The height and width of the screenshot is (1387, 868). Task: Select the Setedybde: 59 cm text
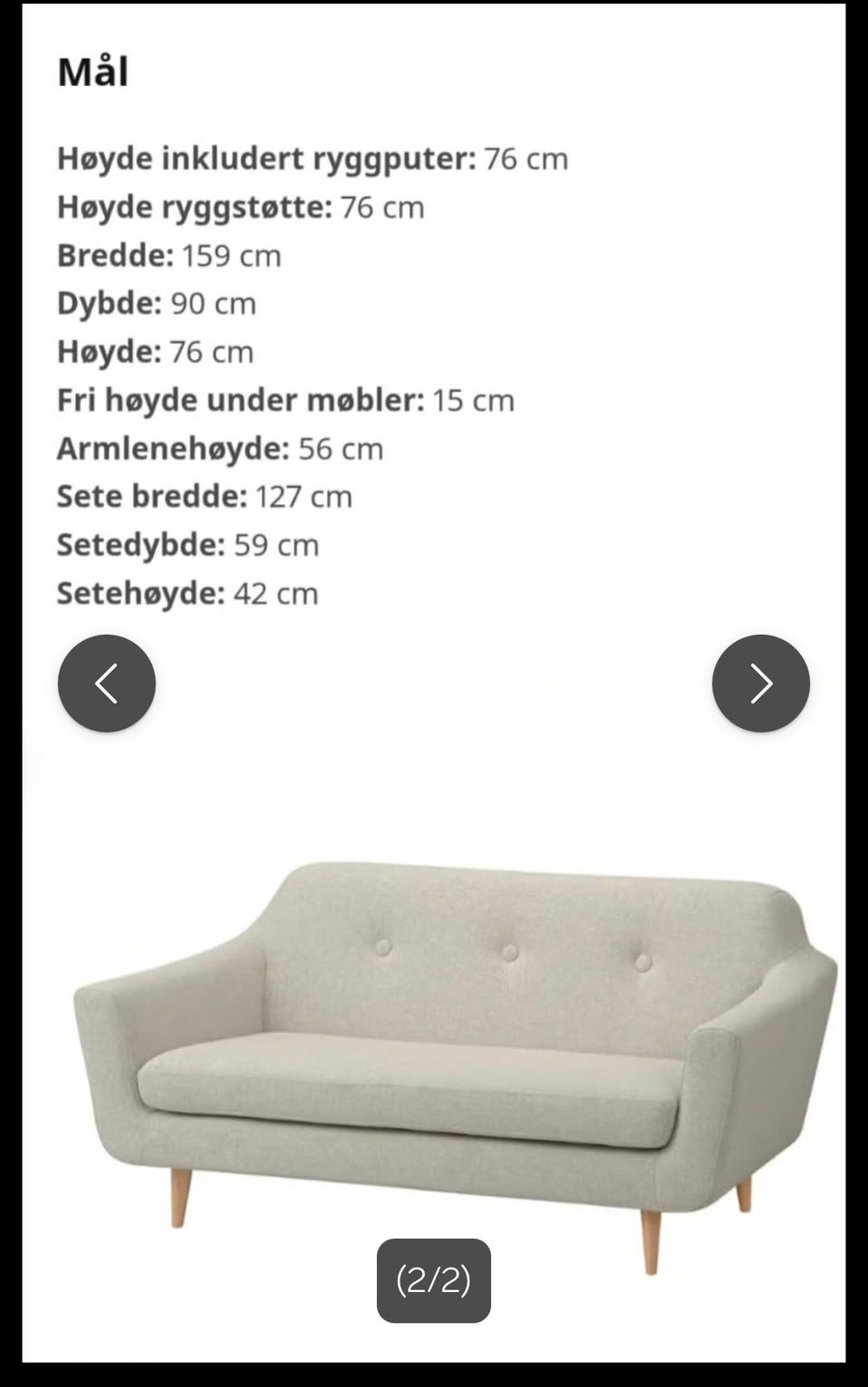pos(186,544)
